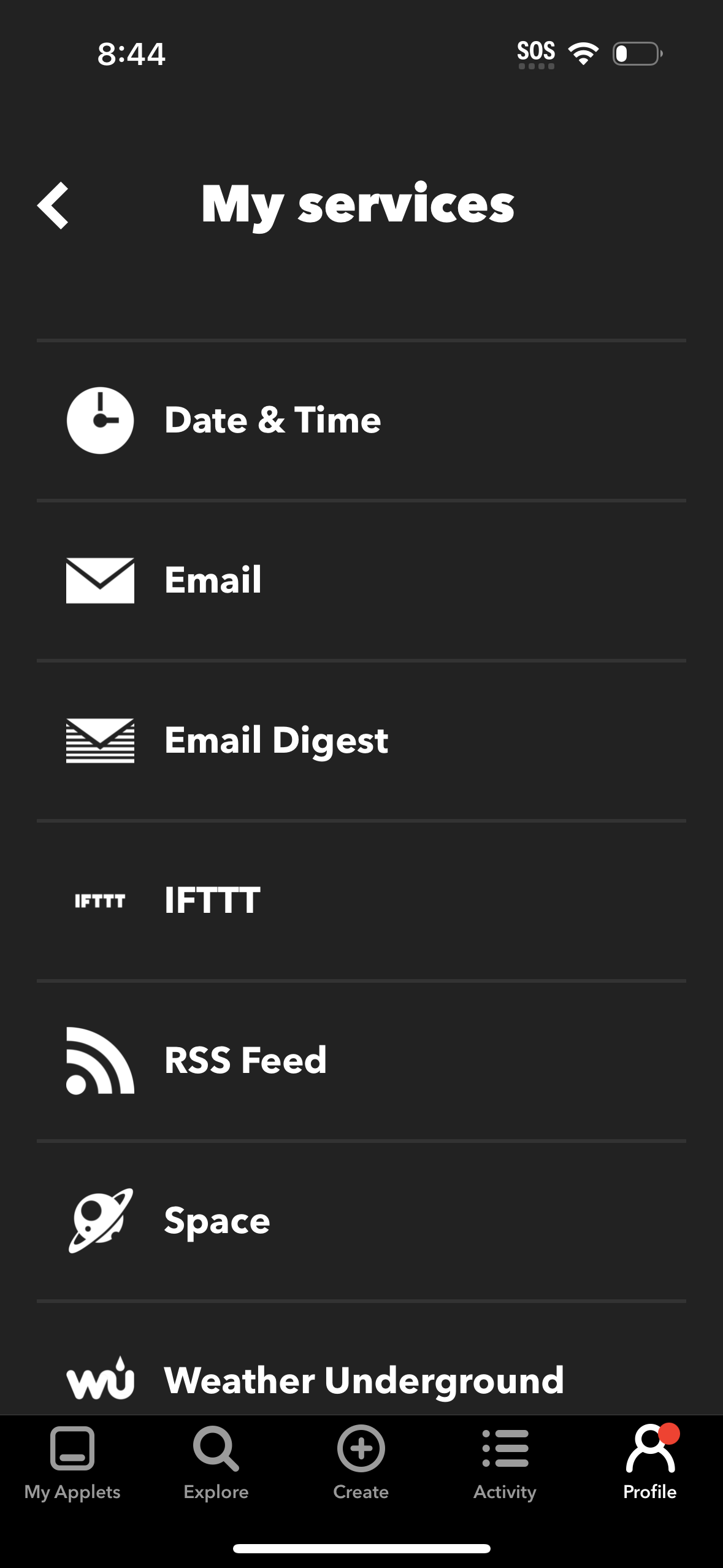Open the Email service envelope icon
The image size is (723, 1568).
click(x=99, y=579)
